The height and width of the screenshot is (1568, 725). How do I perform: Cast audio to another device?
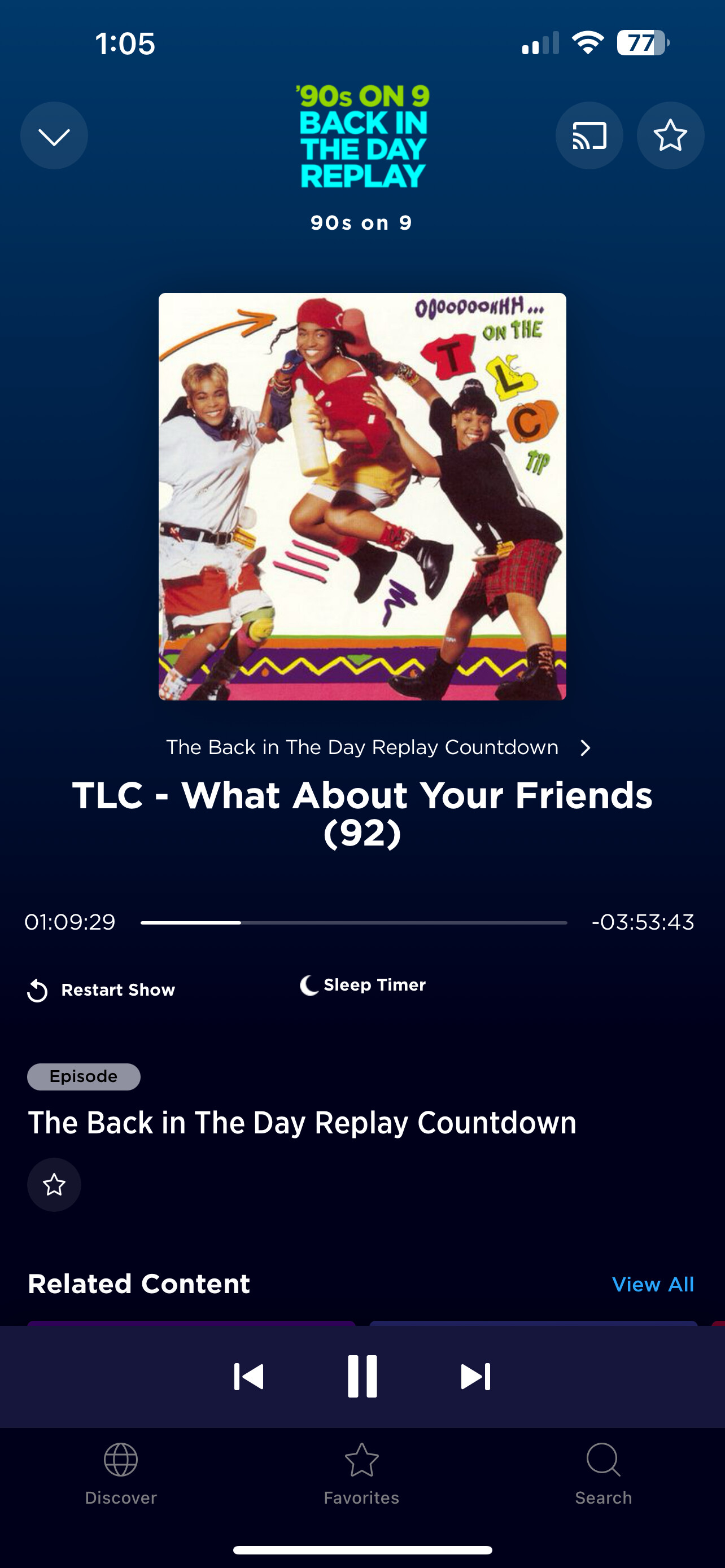589,135
